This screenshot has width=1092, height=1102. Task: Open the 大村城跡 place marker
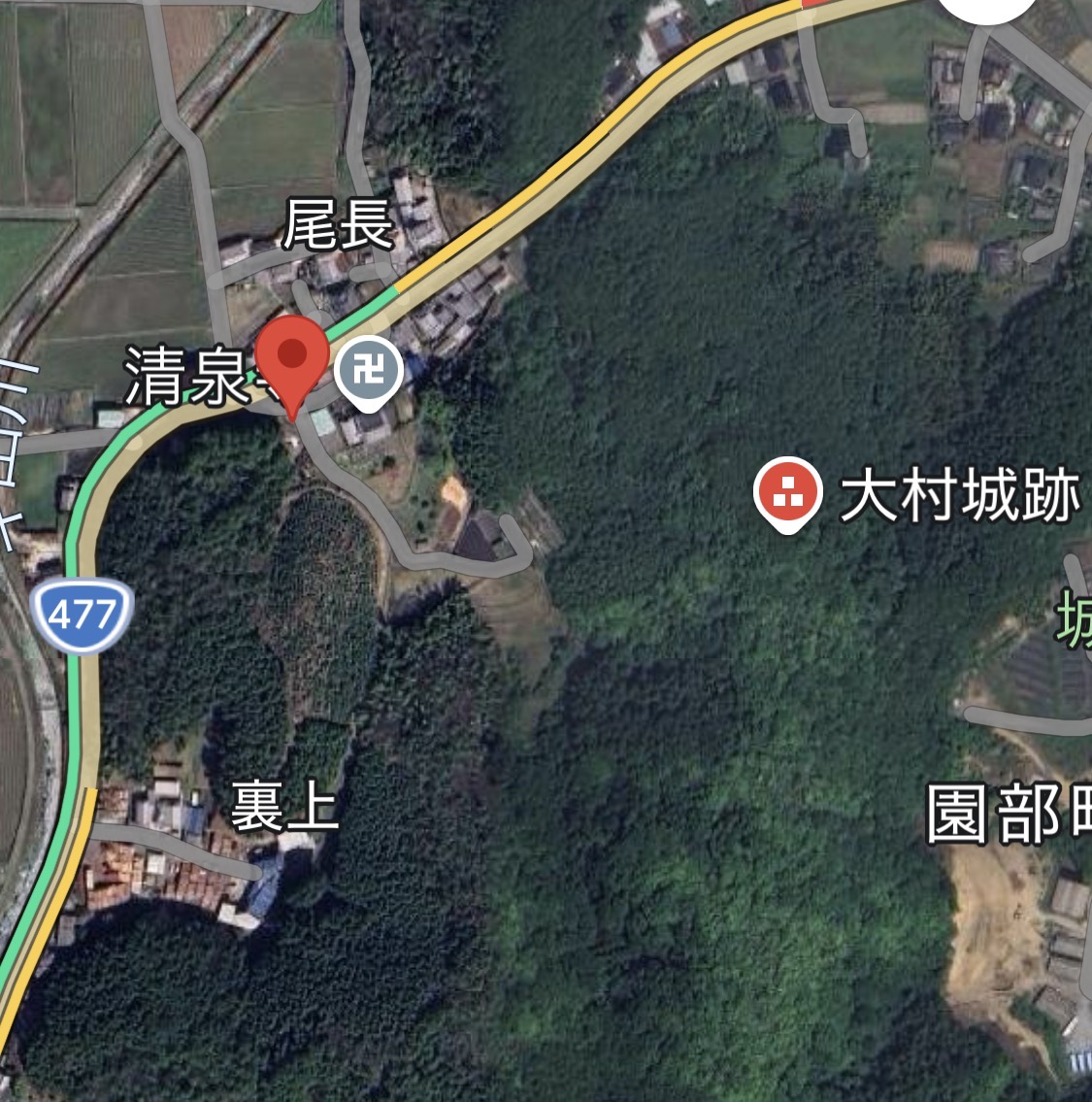788,491
